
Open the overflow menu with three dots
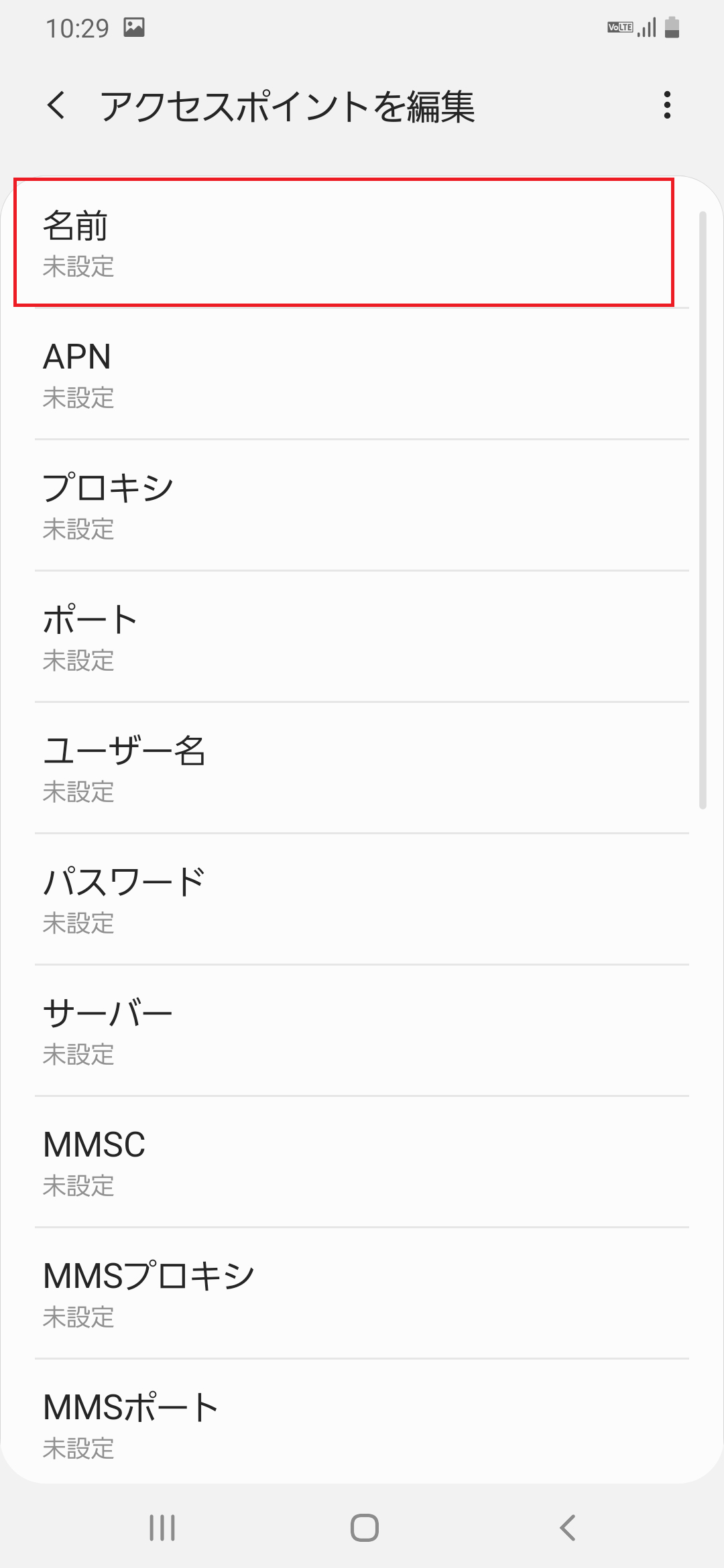667,106
